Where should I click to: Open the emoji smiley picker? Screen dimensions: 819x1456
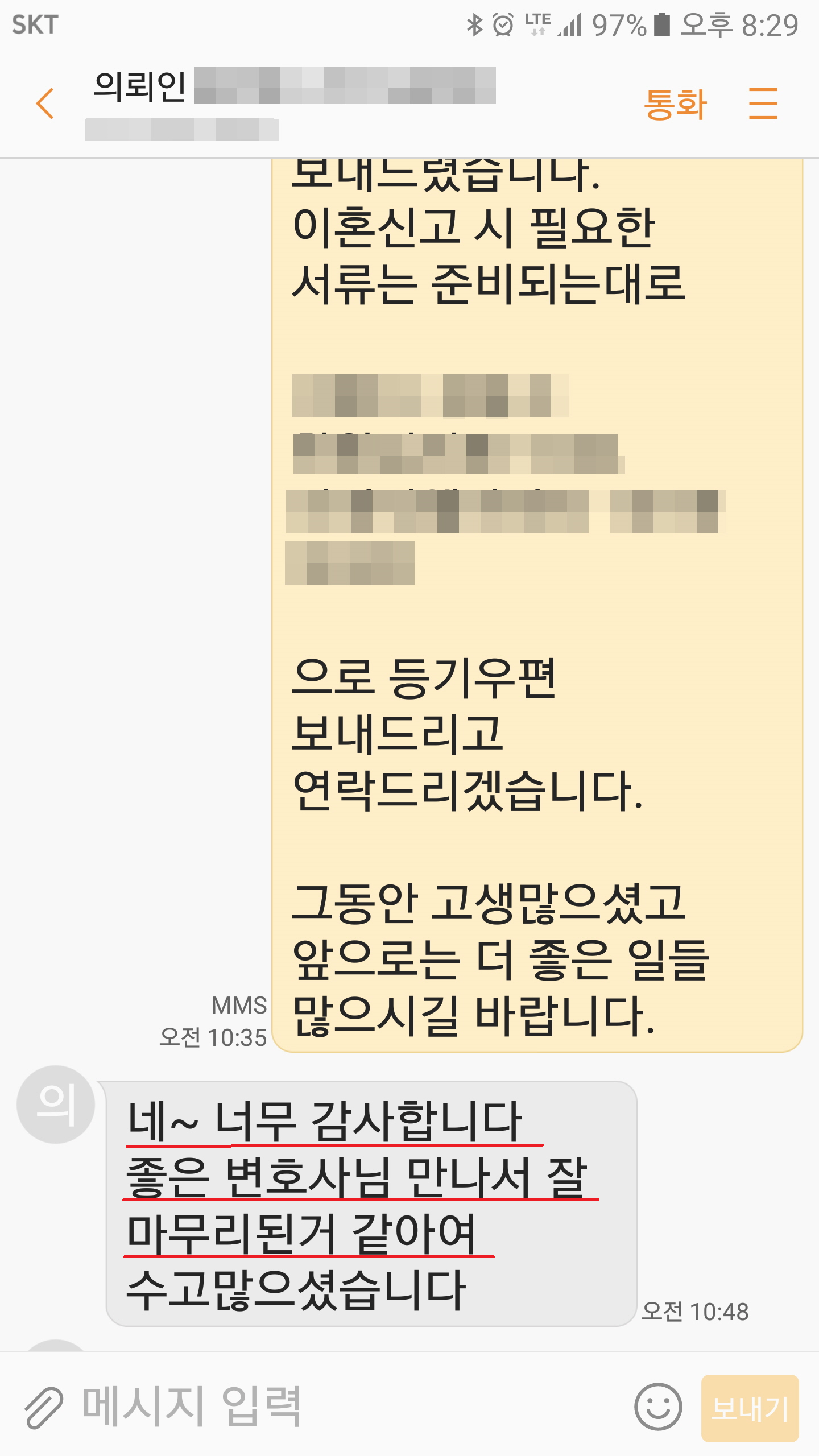coord(658,1407)
